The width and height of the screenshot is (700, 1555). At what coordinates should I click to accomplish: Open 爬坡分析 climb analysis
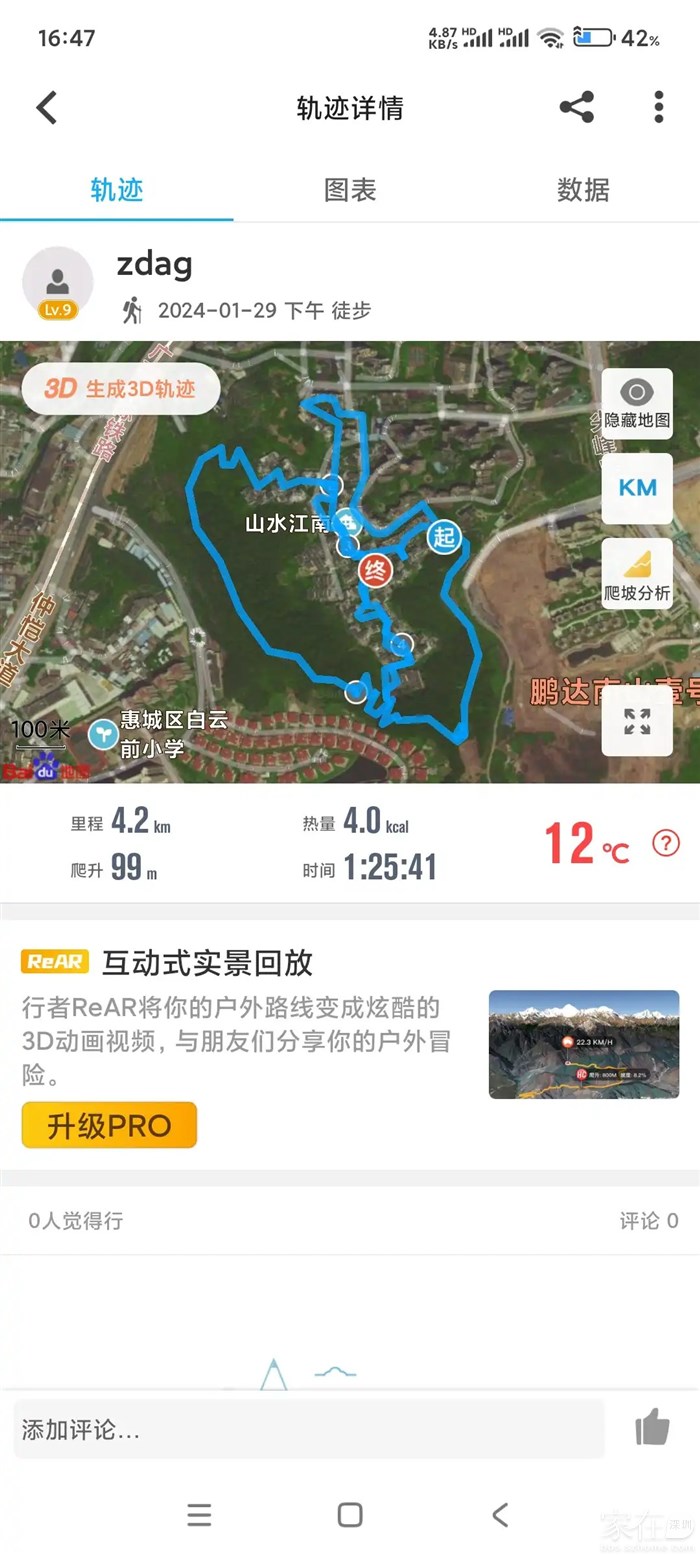(637, 574)
